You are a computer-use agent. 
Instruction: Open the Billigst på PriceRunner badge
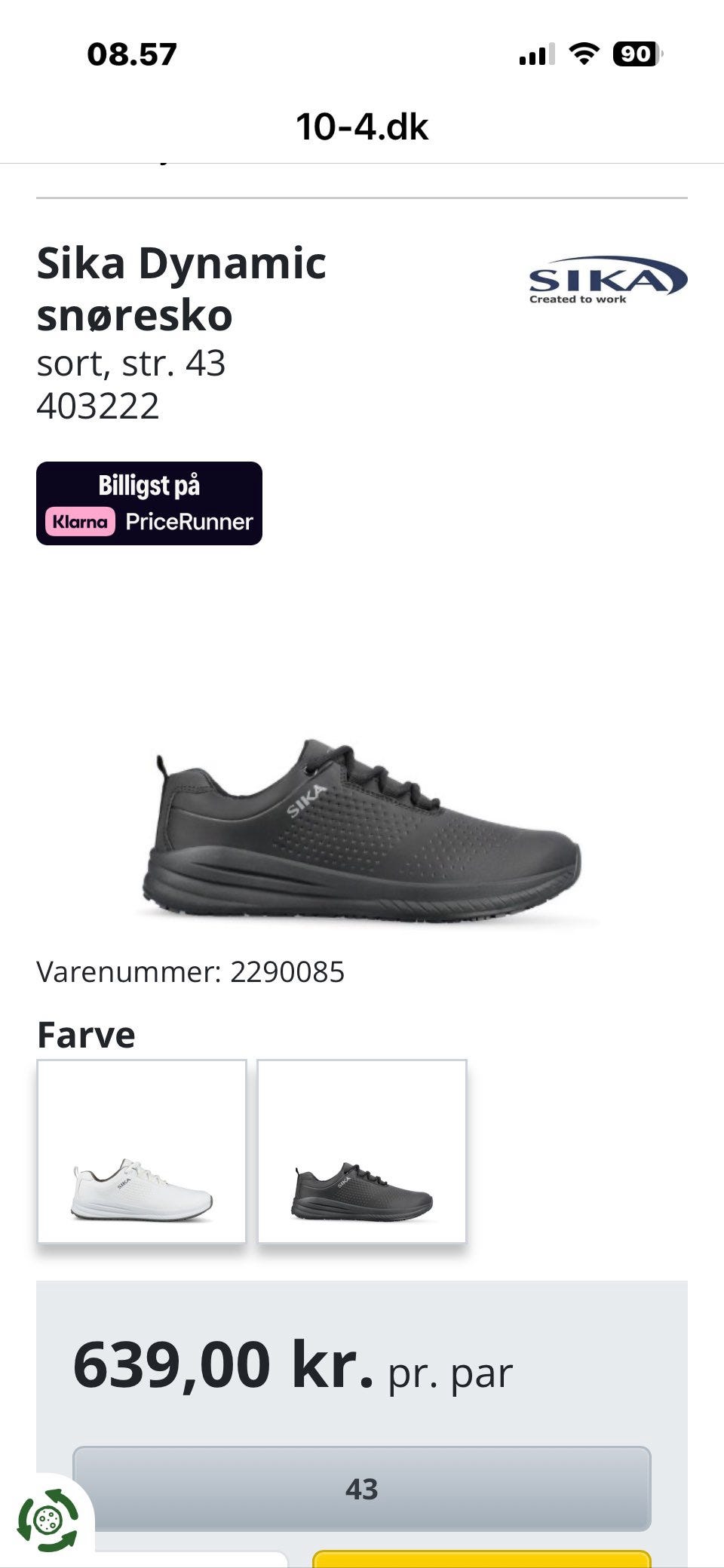[x=149, y=503]
